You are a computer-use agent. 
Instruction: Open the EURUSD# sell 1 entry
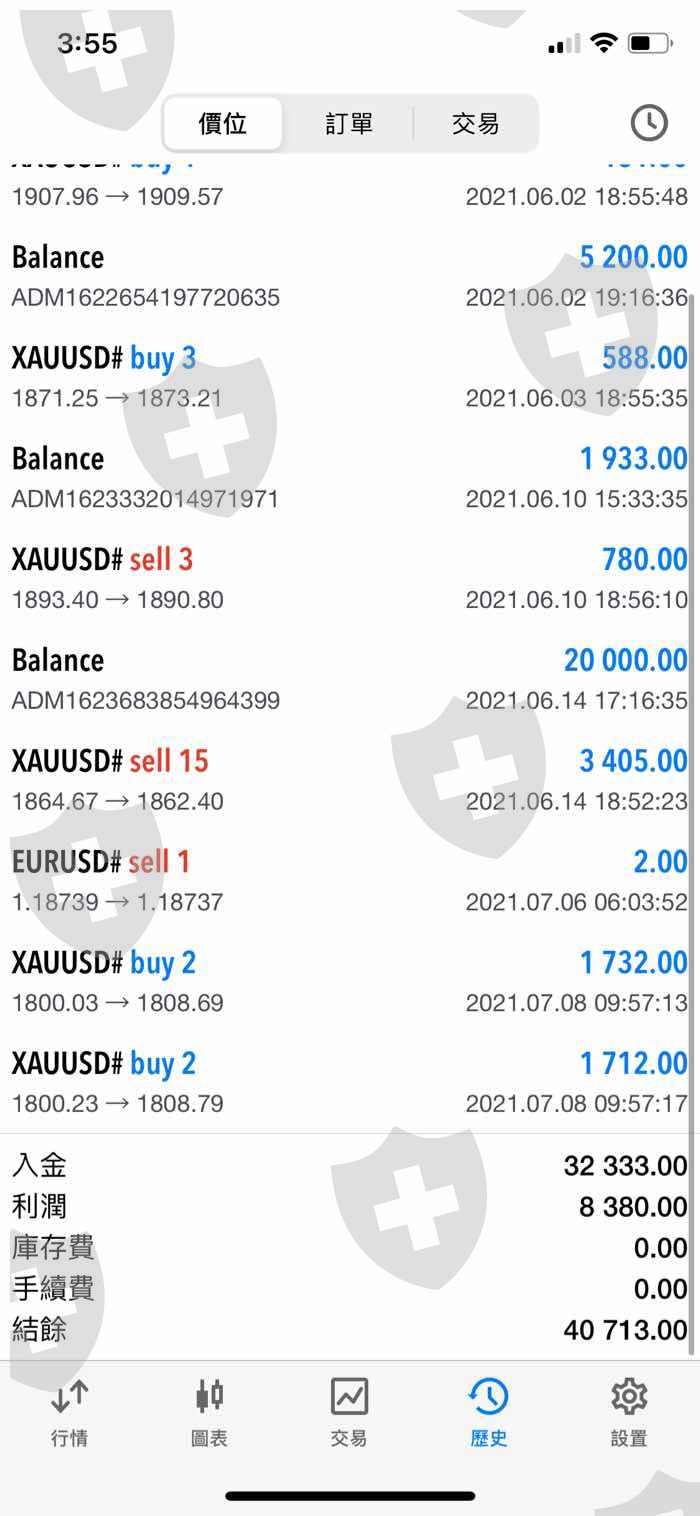coord(349,881)
